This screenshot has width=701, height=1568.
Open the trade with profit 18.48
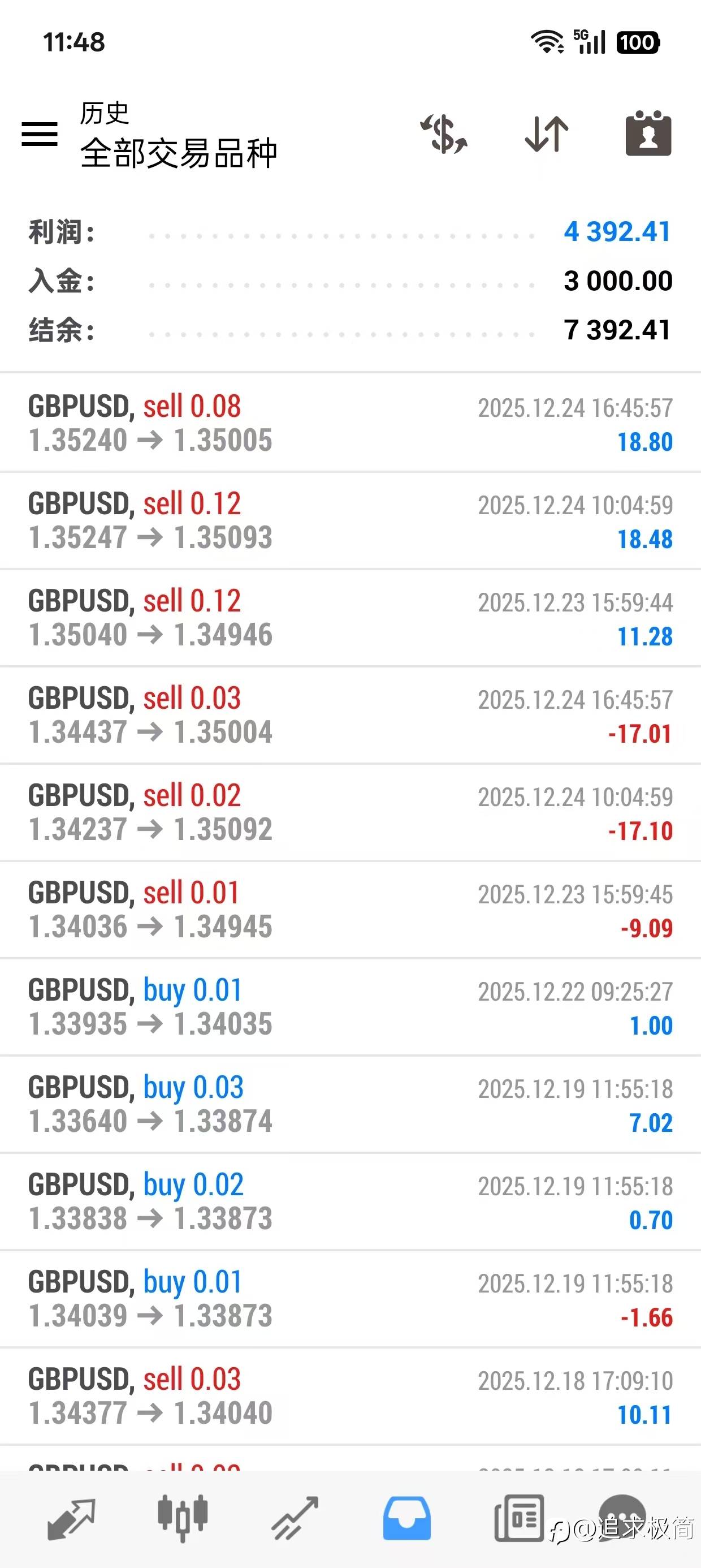[x=350, y=520]
